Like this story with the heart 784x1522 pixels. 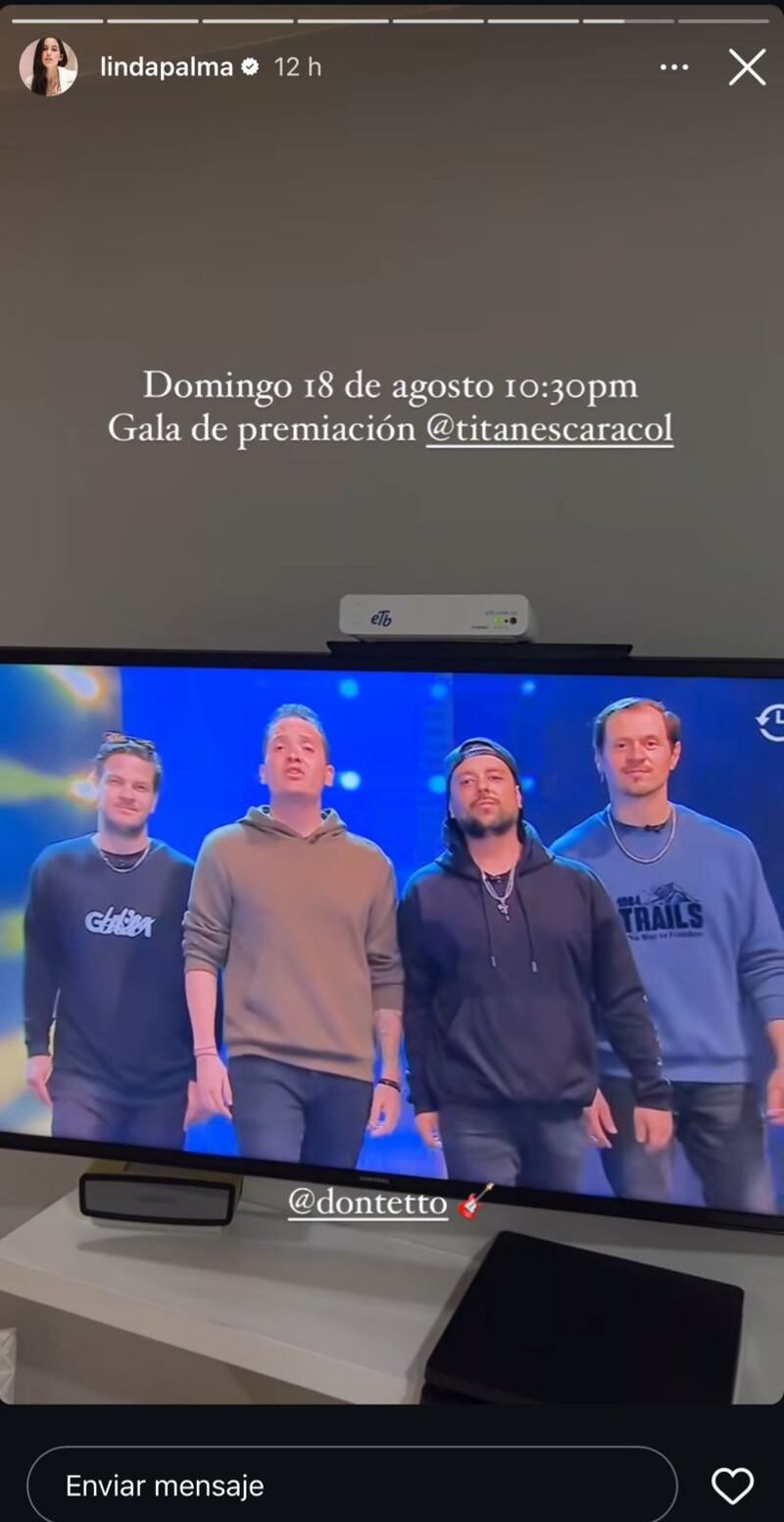pos(731,1485)
